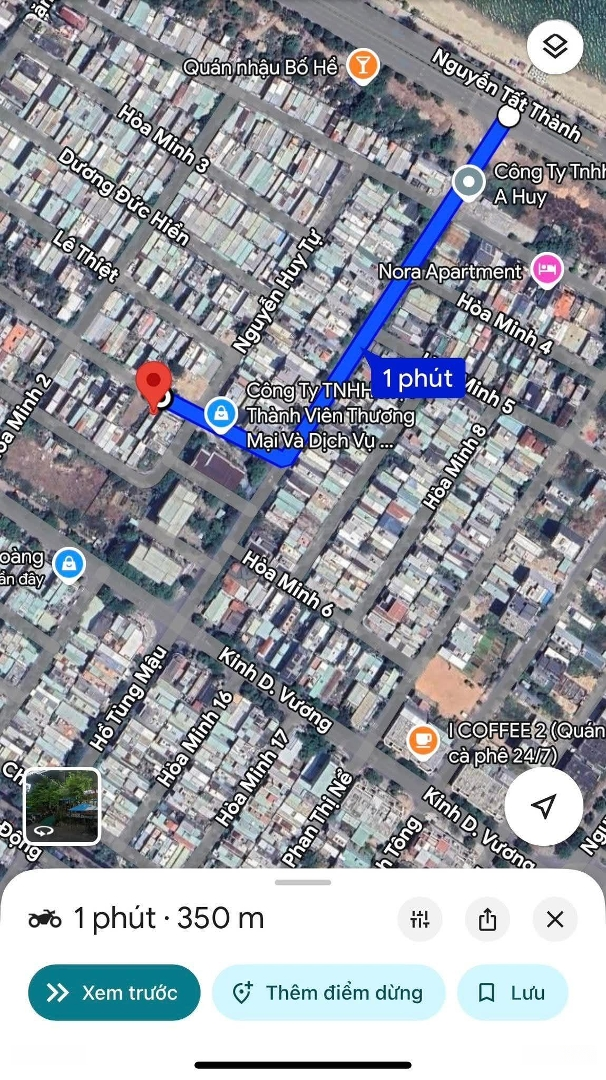Open route options settings

(x=420, y=919)
